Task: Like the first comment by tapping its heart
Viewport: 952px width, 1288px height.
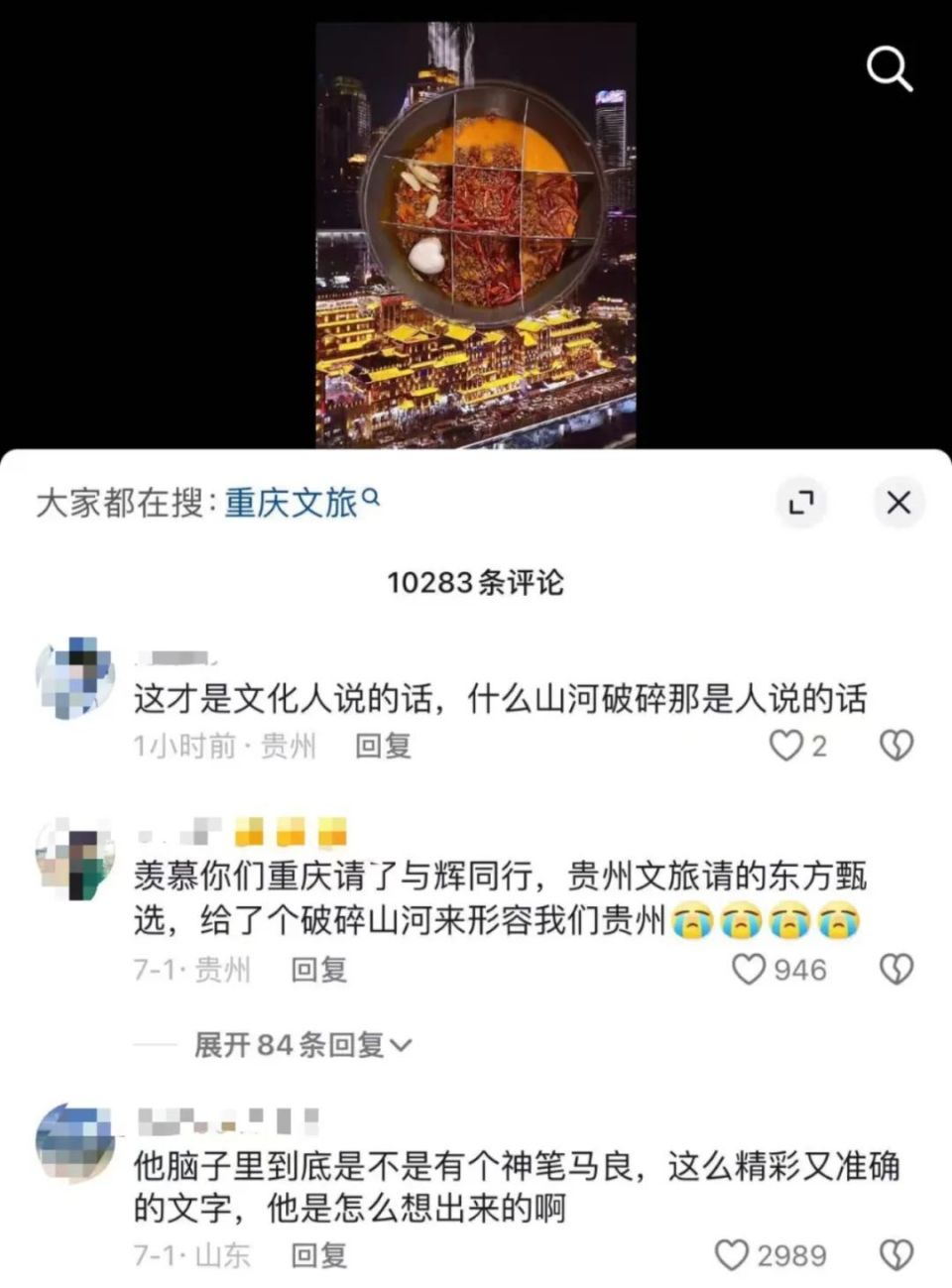Action: 786,743
